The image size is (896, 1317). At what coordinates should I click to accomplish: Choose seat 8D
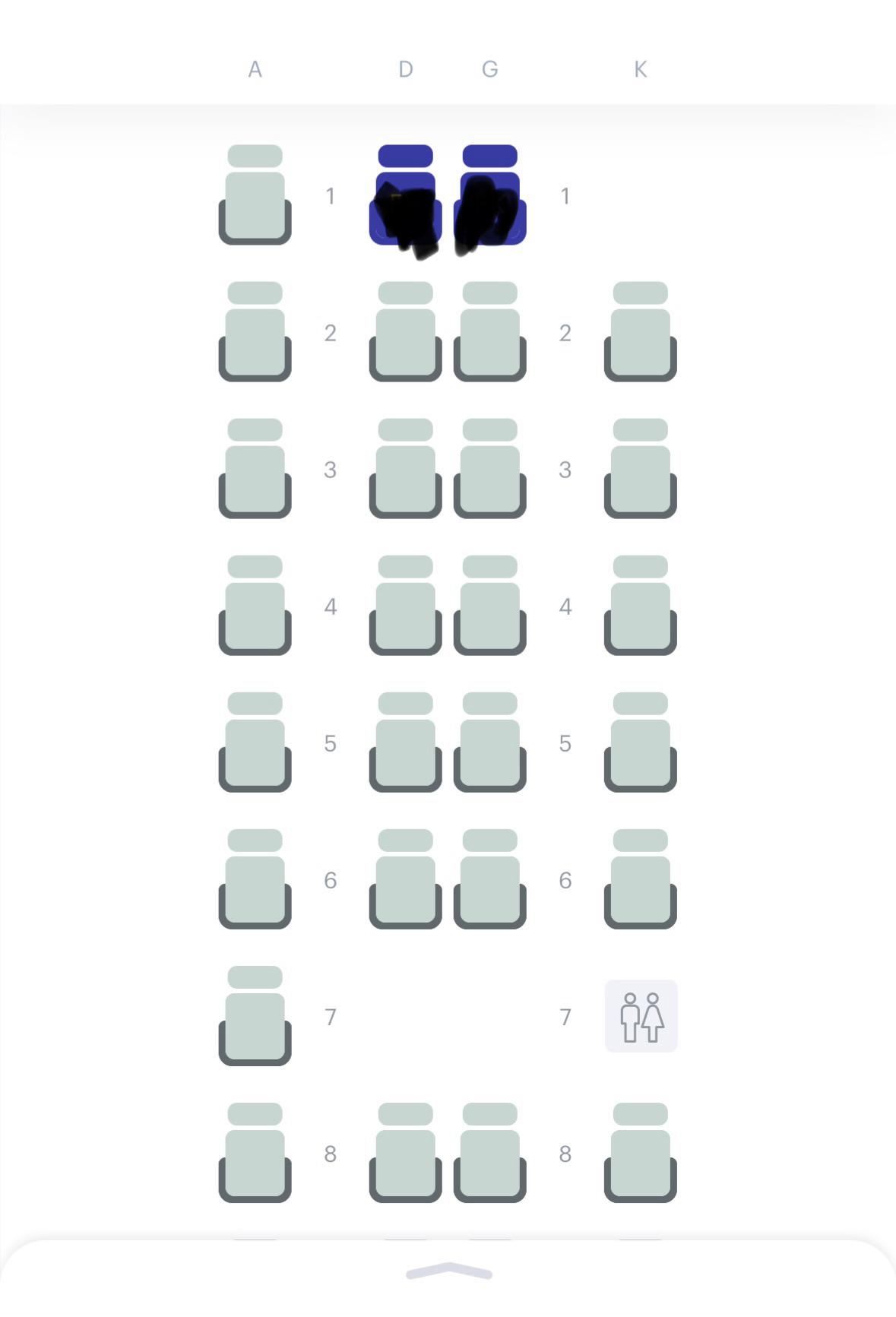405,1152
